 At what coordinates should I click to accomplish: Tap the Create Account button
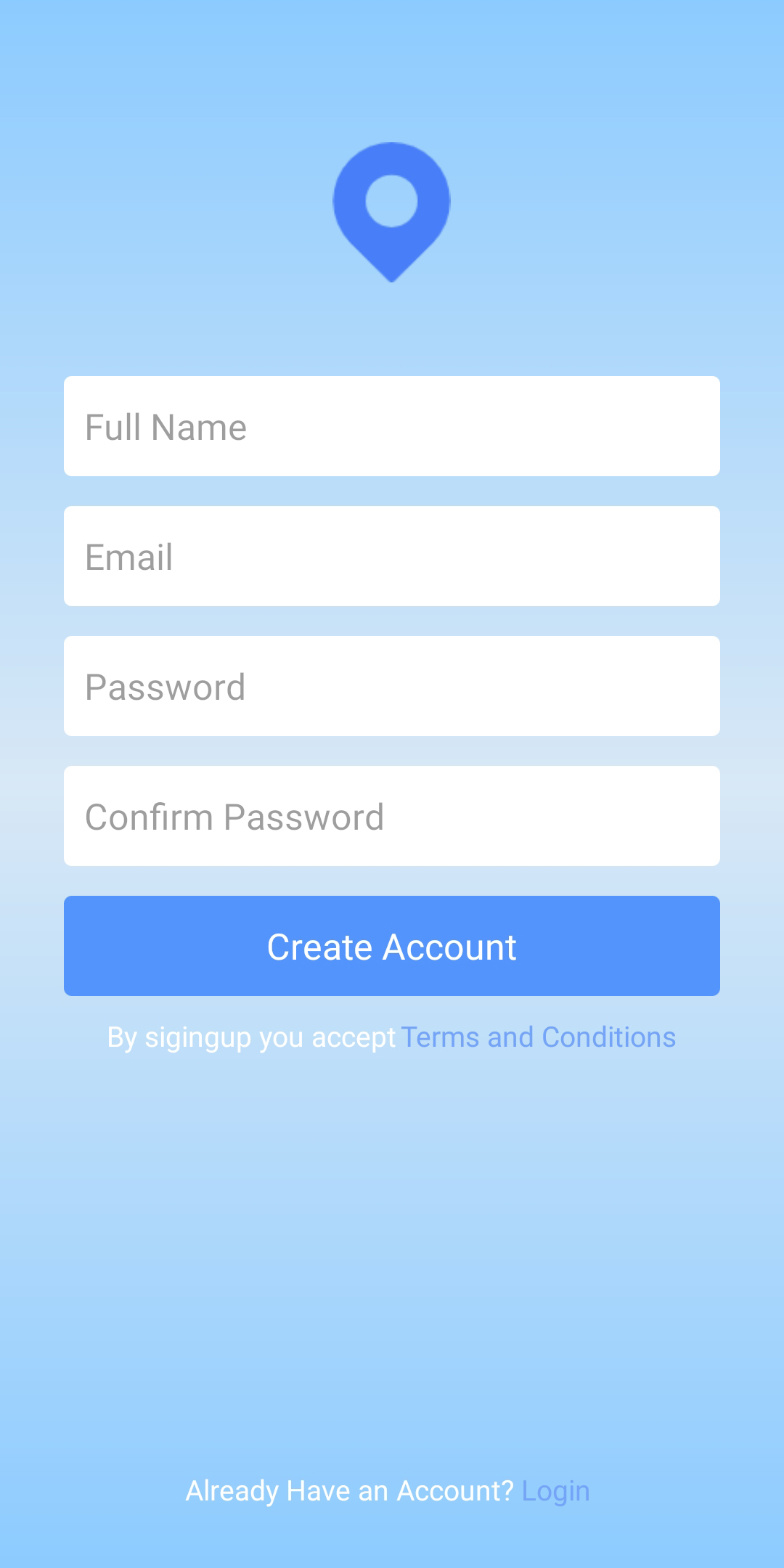click(x=392, y=946)
